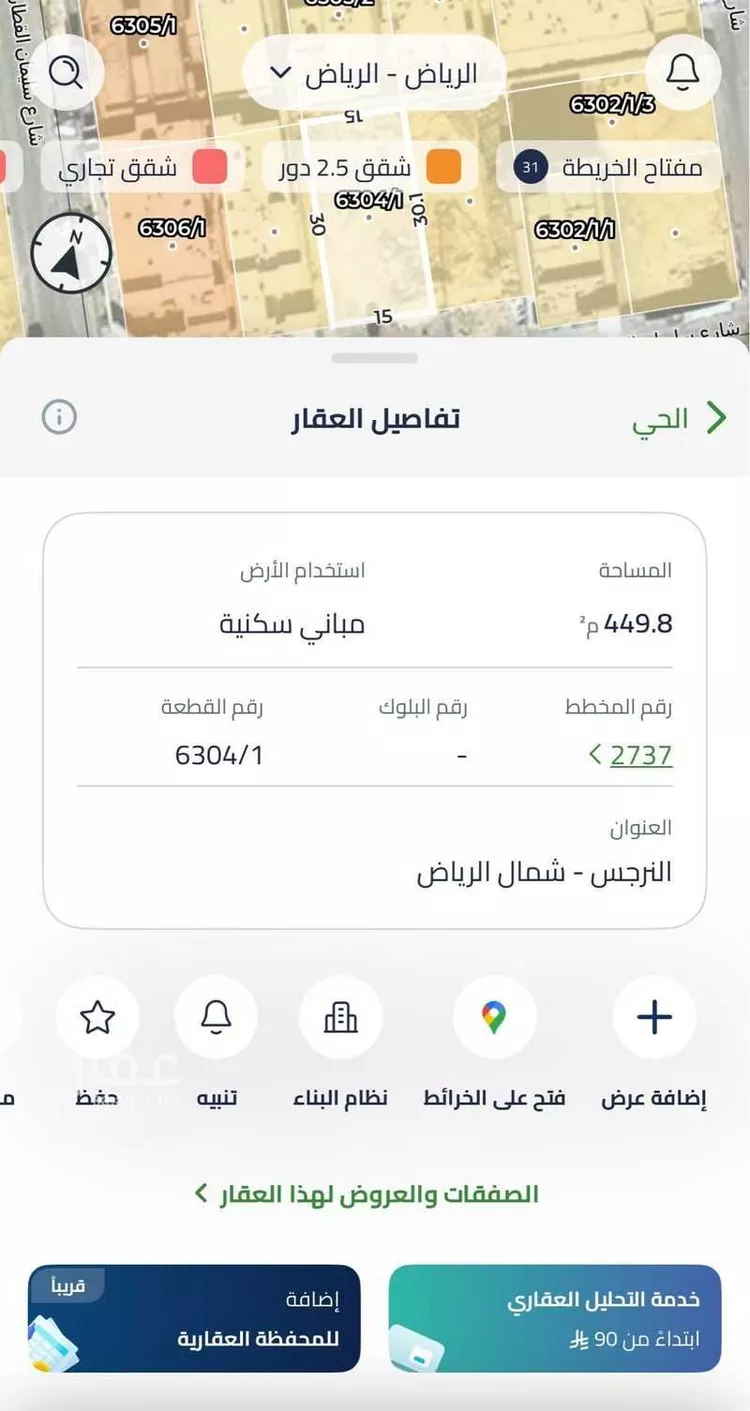Tap the compass icon on the map

coord(68,253)
